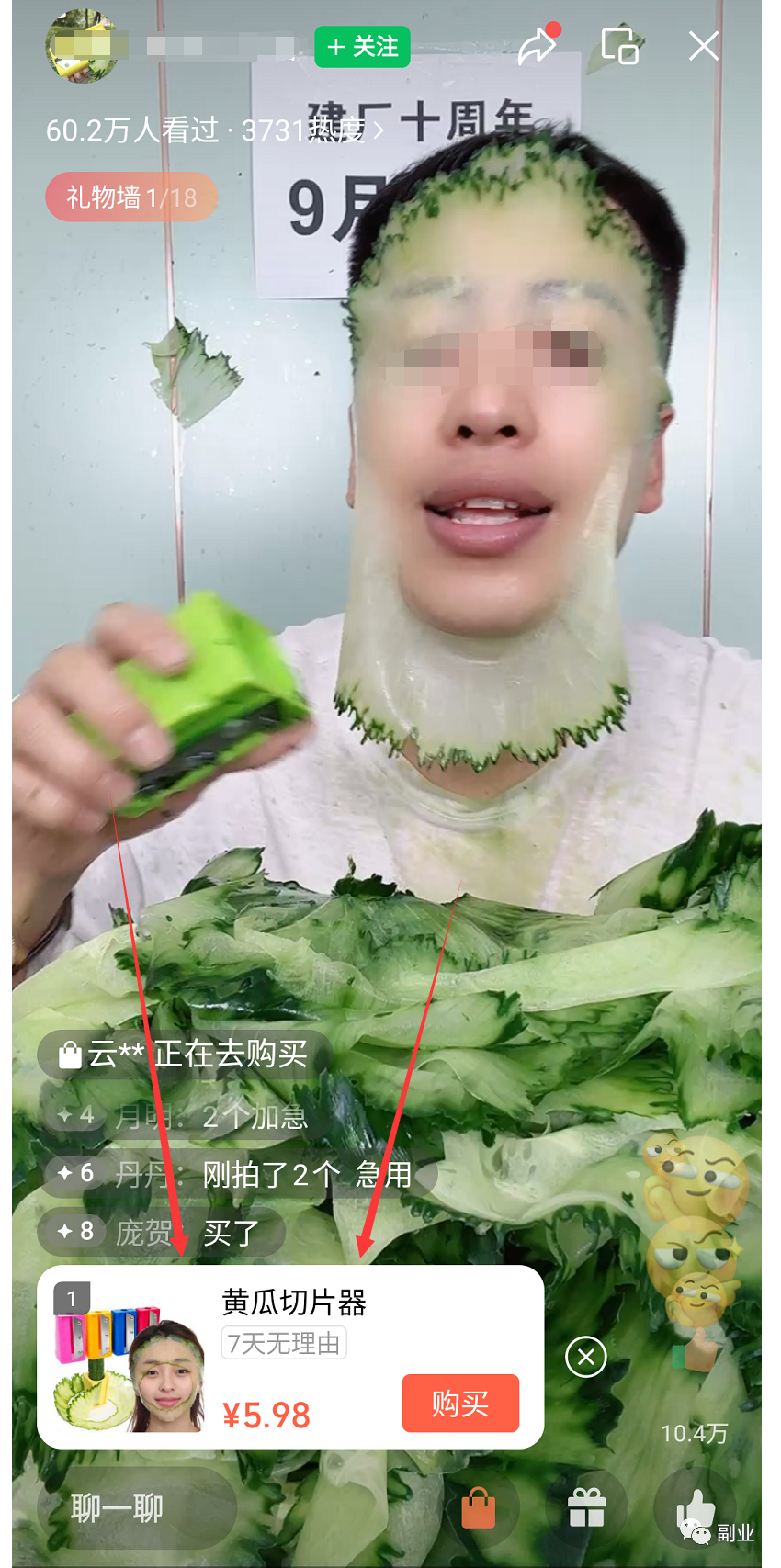Close the live stream
This screenshot has height=1568, width=781.
(x=704, y=45)
